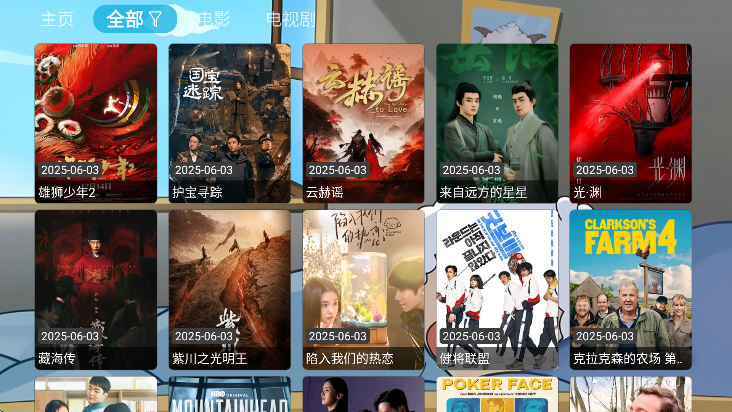Open 陷入我们的热恋 show card

coord(363,289)
